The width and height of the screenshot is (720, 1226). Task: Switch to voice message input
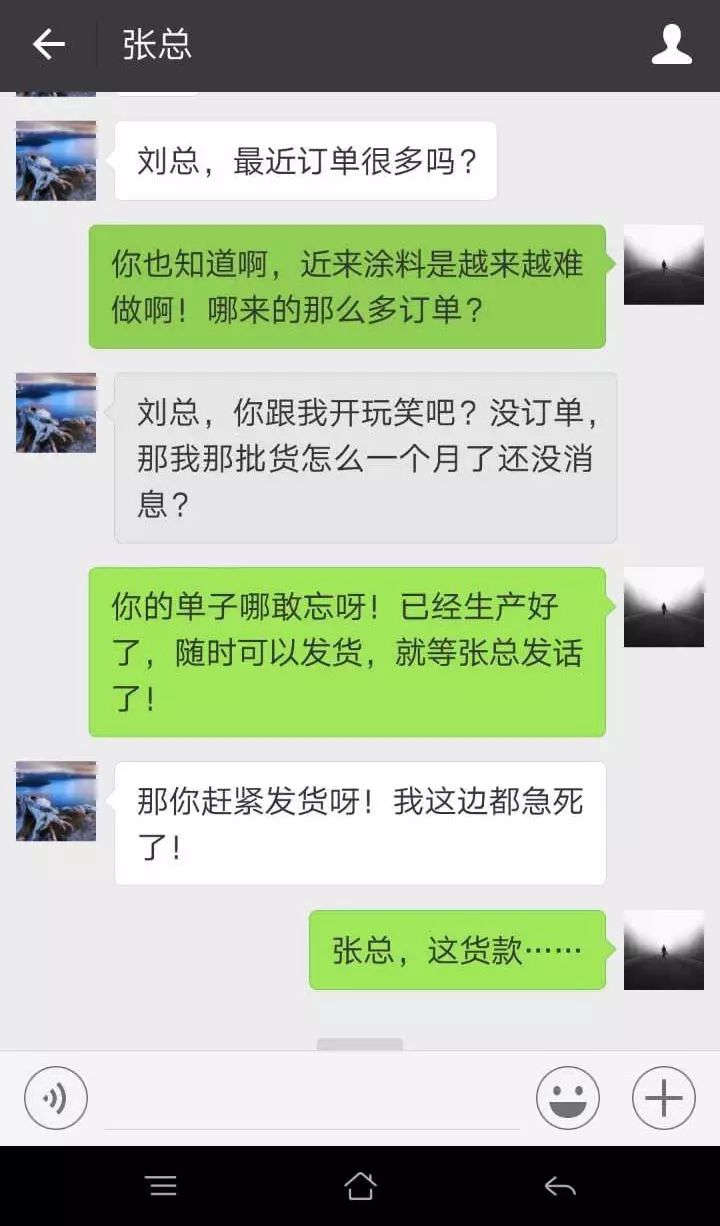pos(56,1098)
